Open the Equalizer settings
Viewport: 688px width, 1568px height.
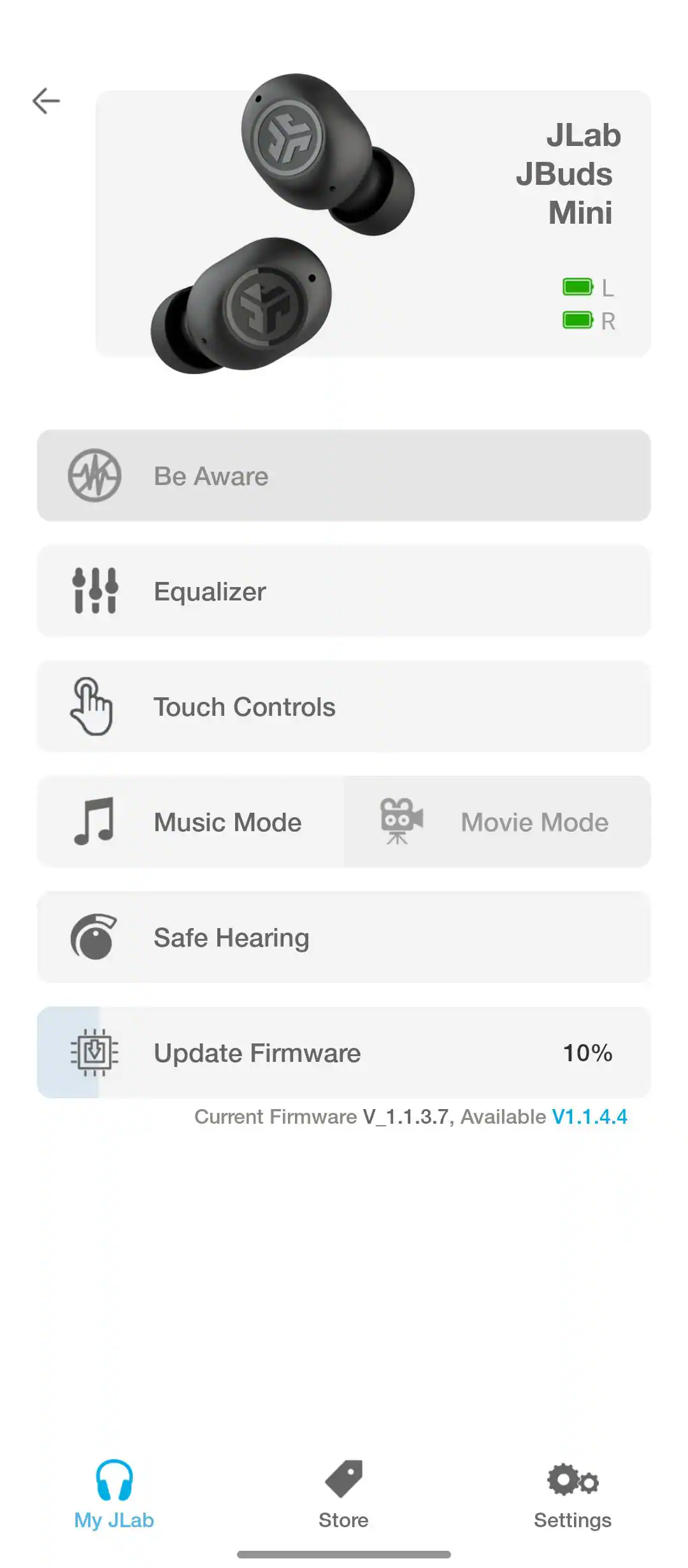click(343, 591)
